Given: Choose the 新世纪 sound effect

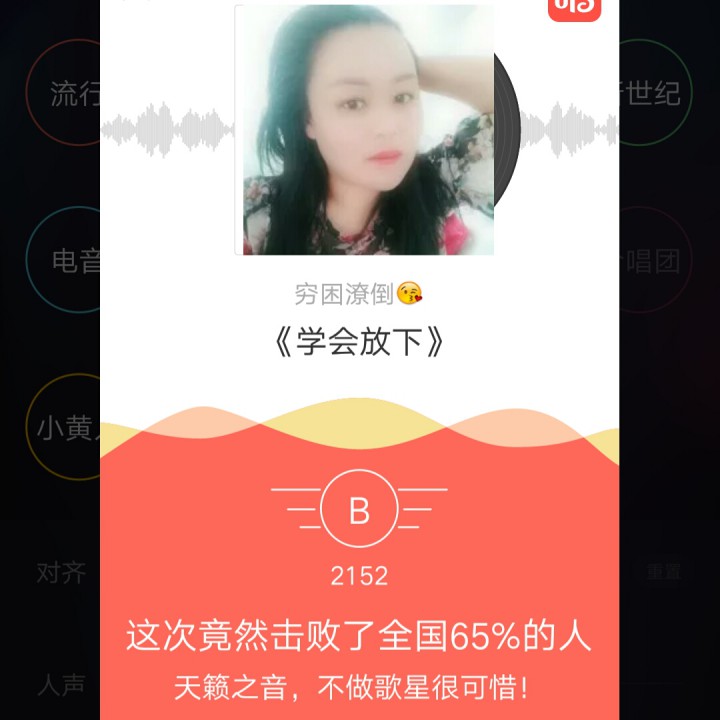Looking at the screenshot, I should point(655,93).
